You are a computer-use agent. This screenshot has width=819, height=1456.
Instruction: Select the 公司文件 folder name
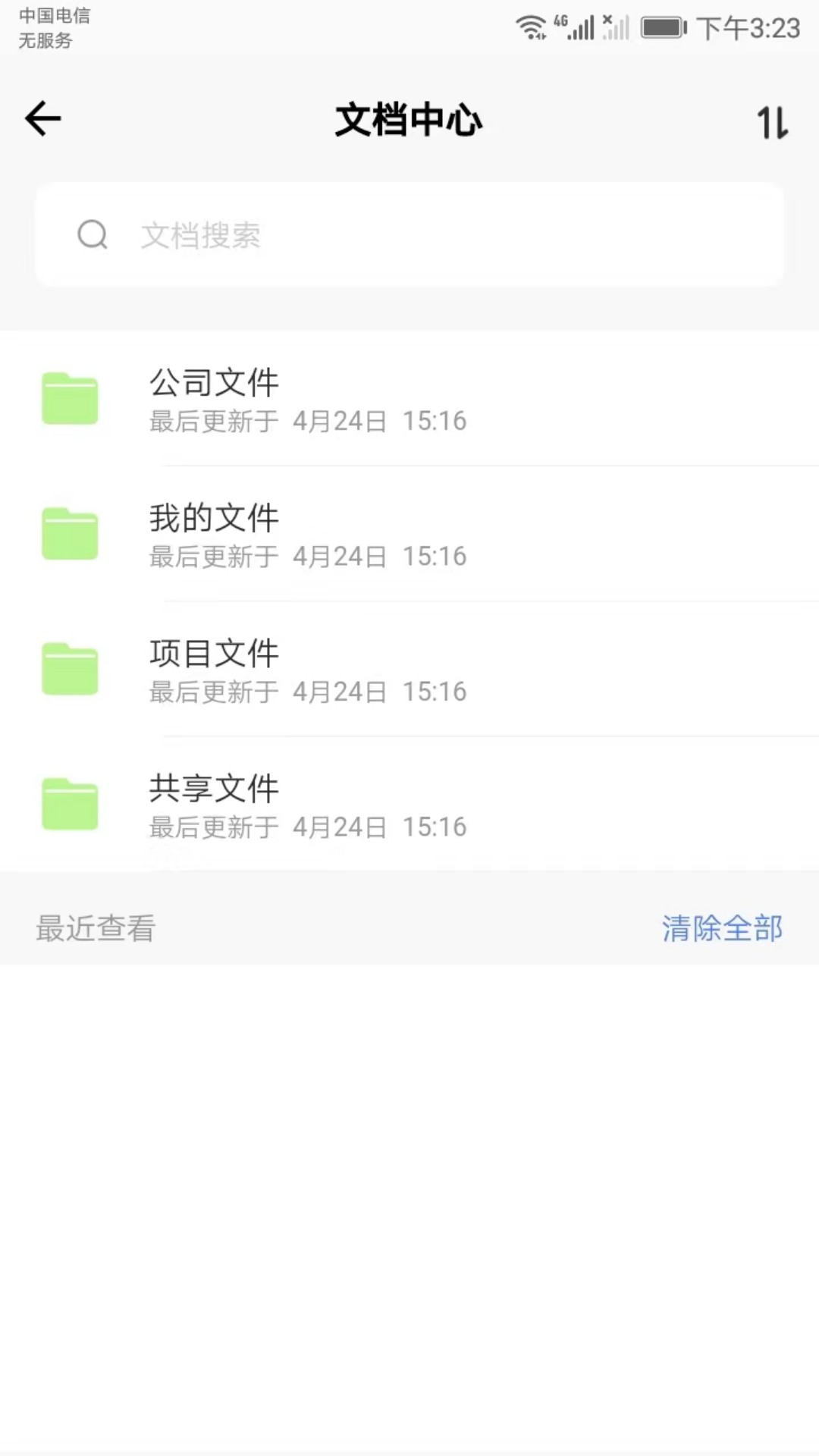pos(215,383)
